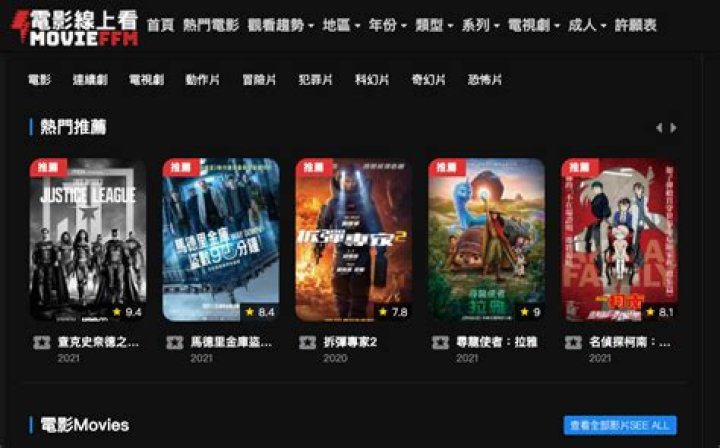This screenshot has height=448, width=720.
Task: Expand the 年份 dropdown menu
Action: coord(386,25)
